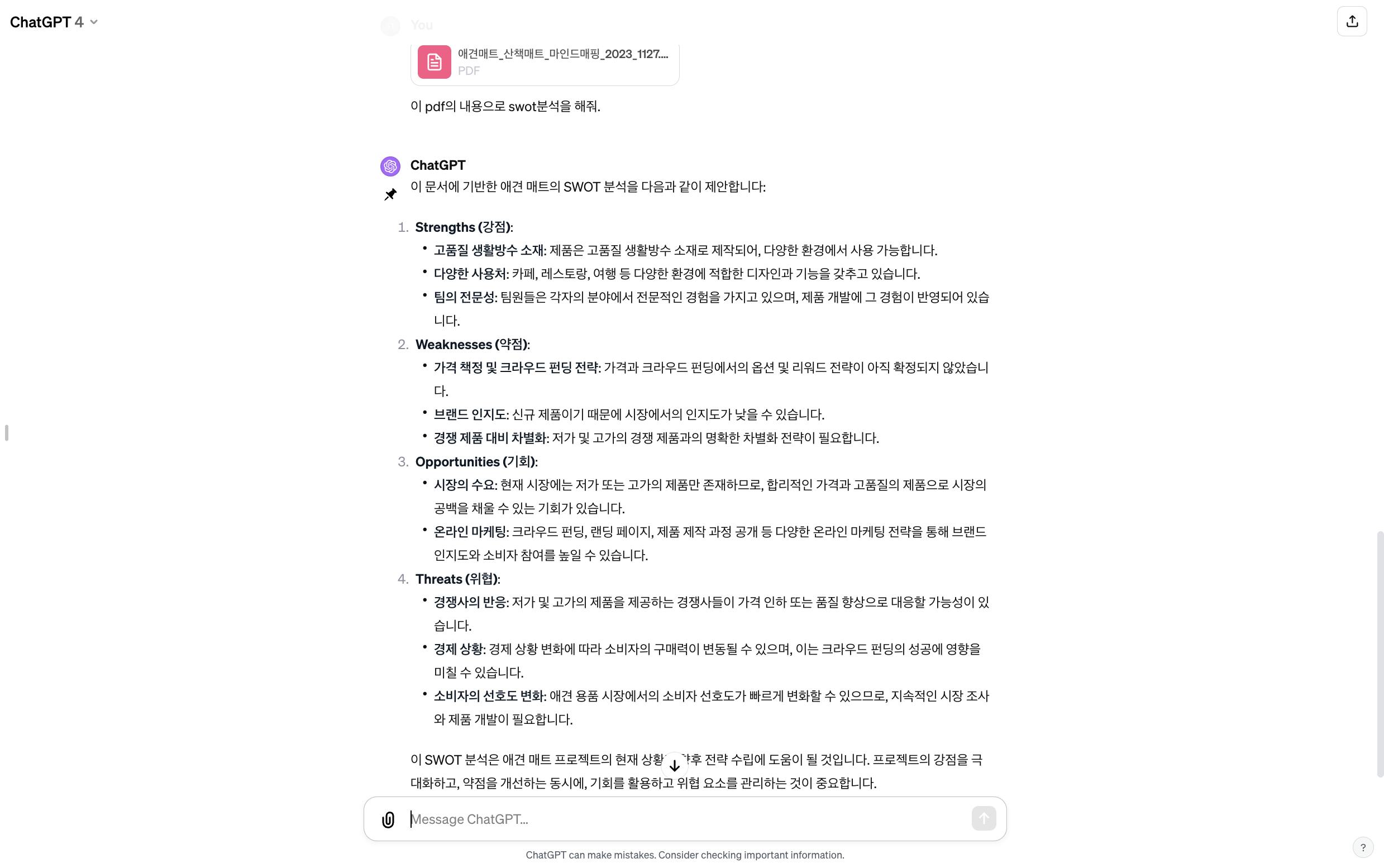This screenshot has height=868, width=1384.
Task: Expand the sidebar using the left edge handle
Action: (6, 433)
